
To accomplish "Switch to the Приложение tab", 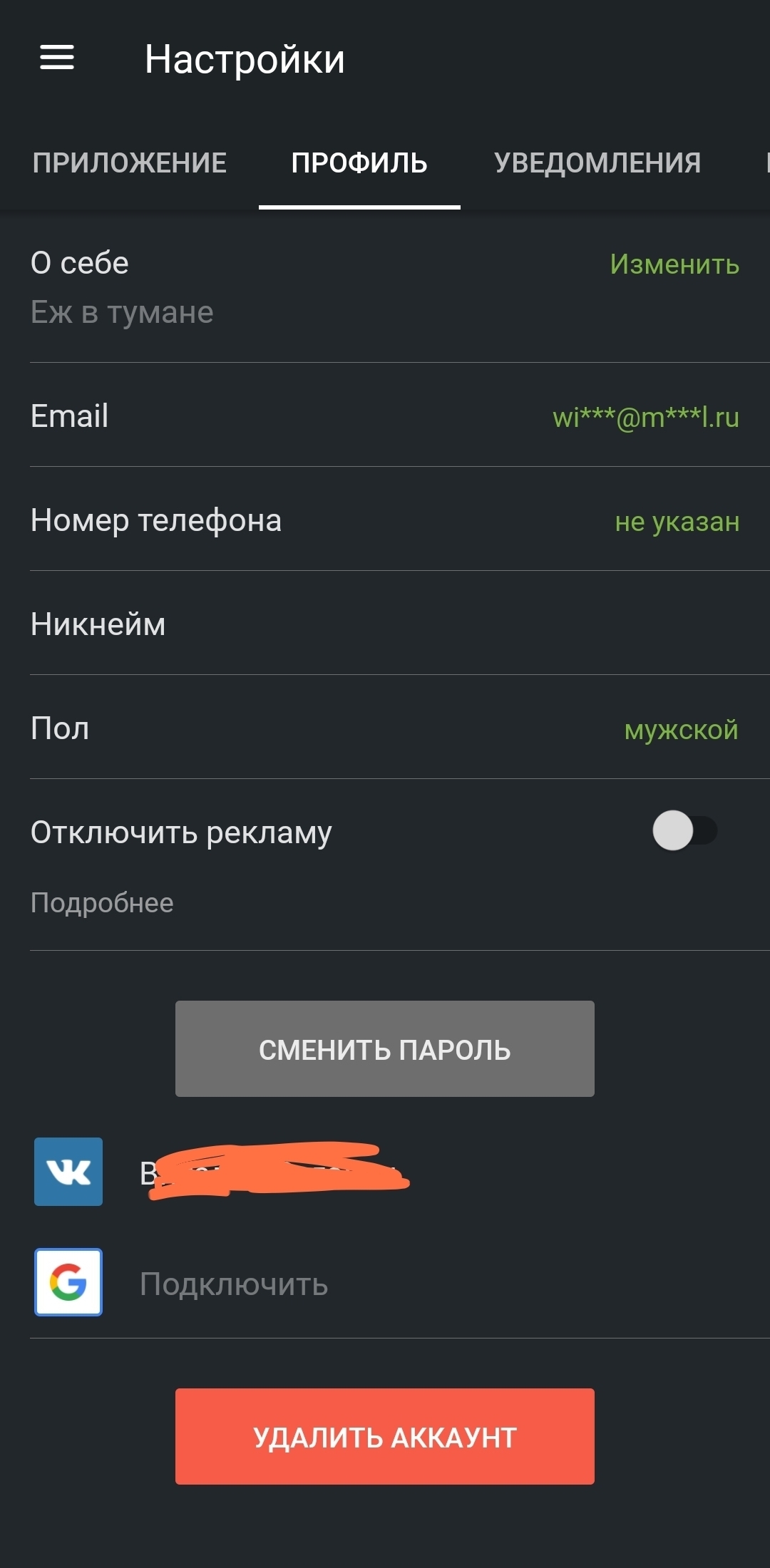I will click(x=129, y=163).
